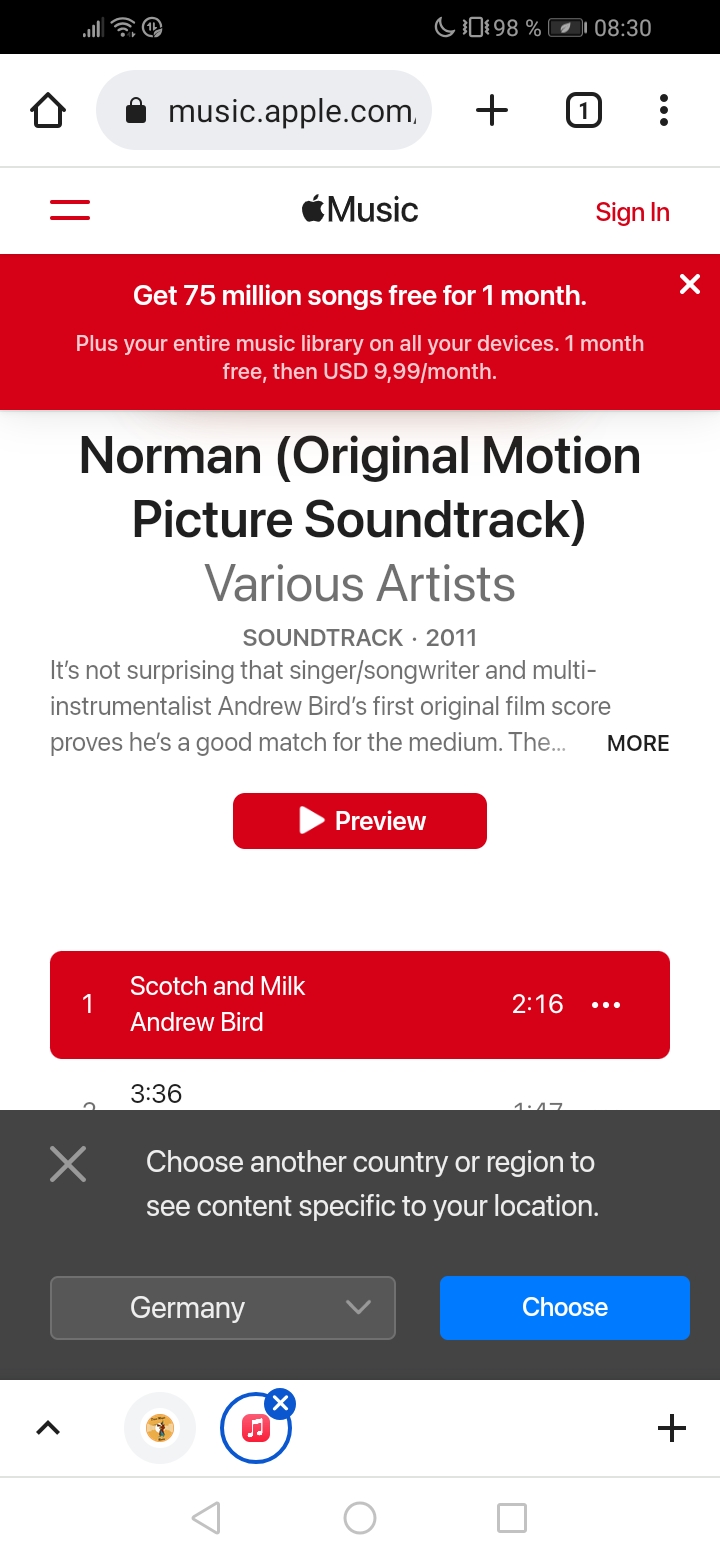Add a tab from the bottom strip
The width and height of the screenshot is (720, 1560).
click(671, 1428)
